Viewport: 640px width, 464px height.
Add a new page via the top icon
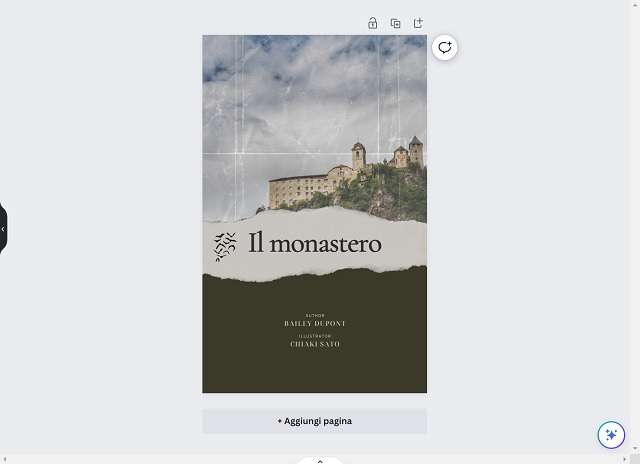[418, 23]
